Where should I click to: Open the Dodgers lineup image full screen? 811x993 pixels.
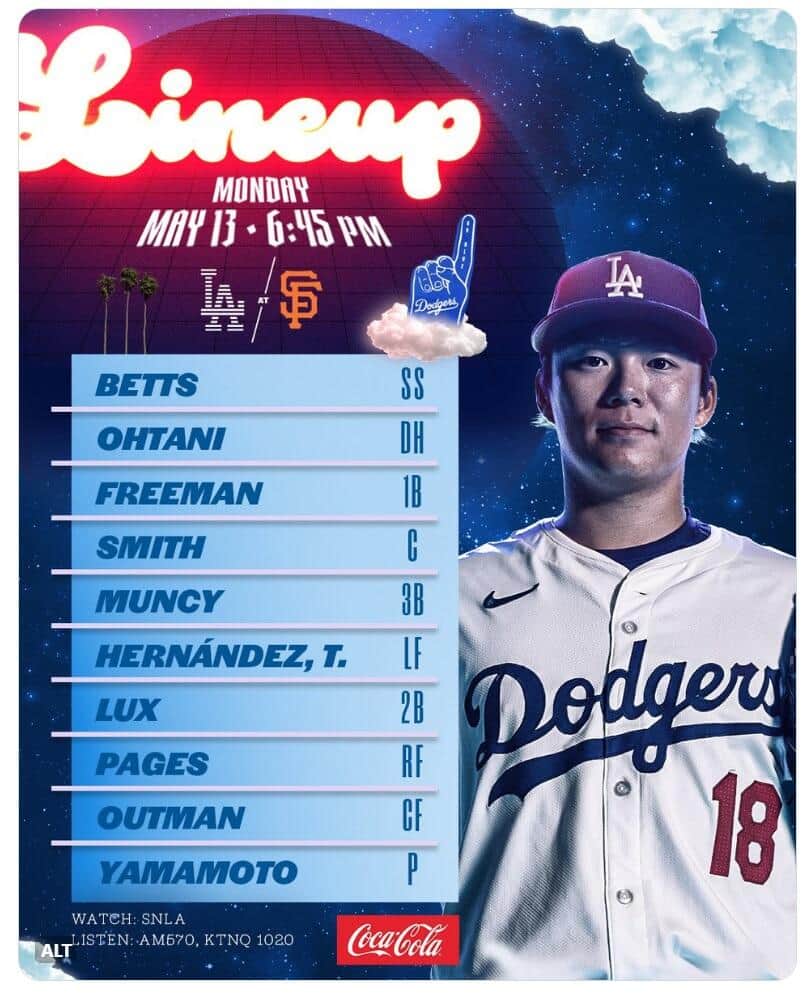tap(405, 500)
